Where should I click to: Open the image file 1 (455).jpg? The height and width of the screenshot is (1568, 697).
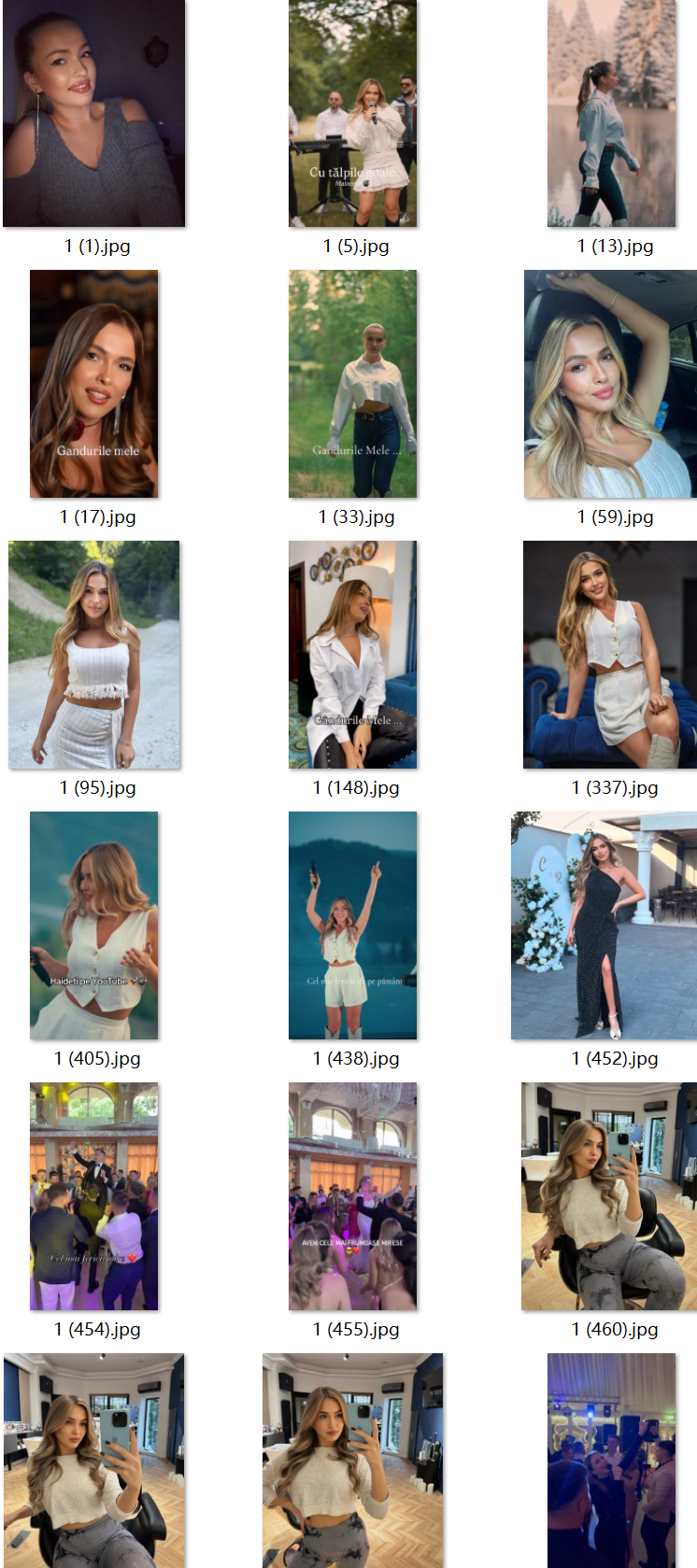tap(352, 1196)
